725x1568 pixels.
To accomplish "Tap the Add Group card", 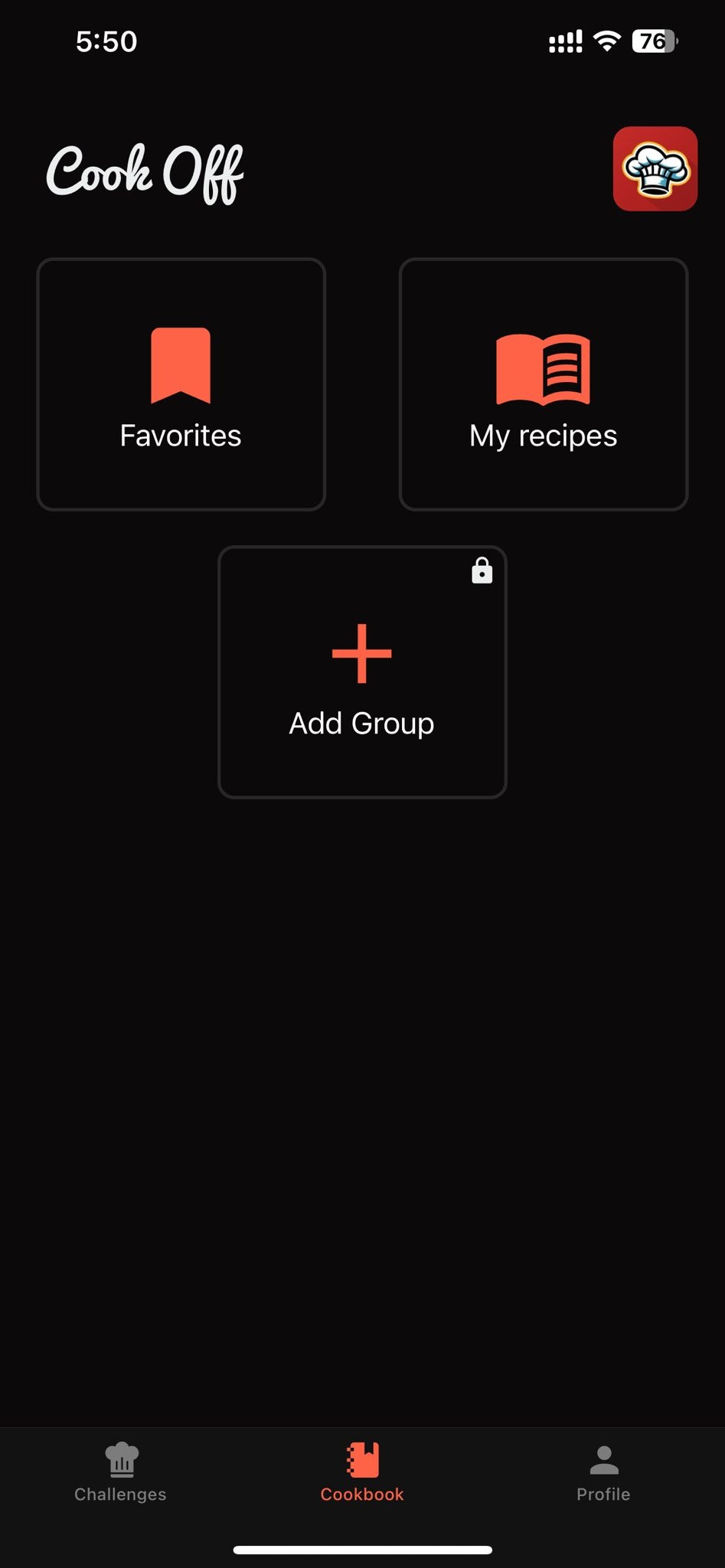I will coord(362,672).
